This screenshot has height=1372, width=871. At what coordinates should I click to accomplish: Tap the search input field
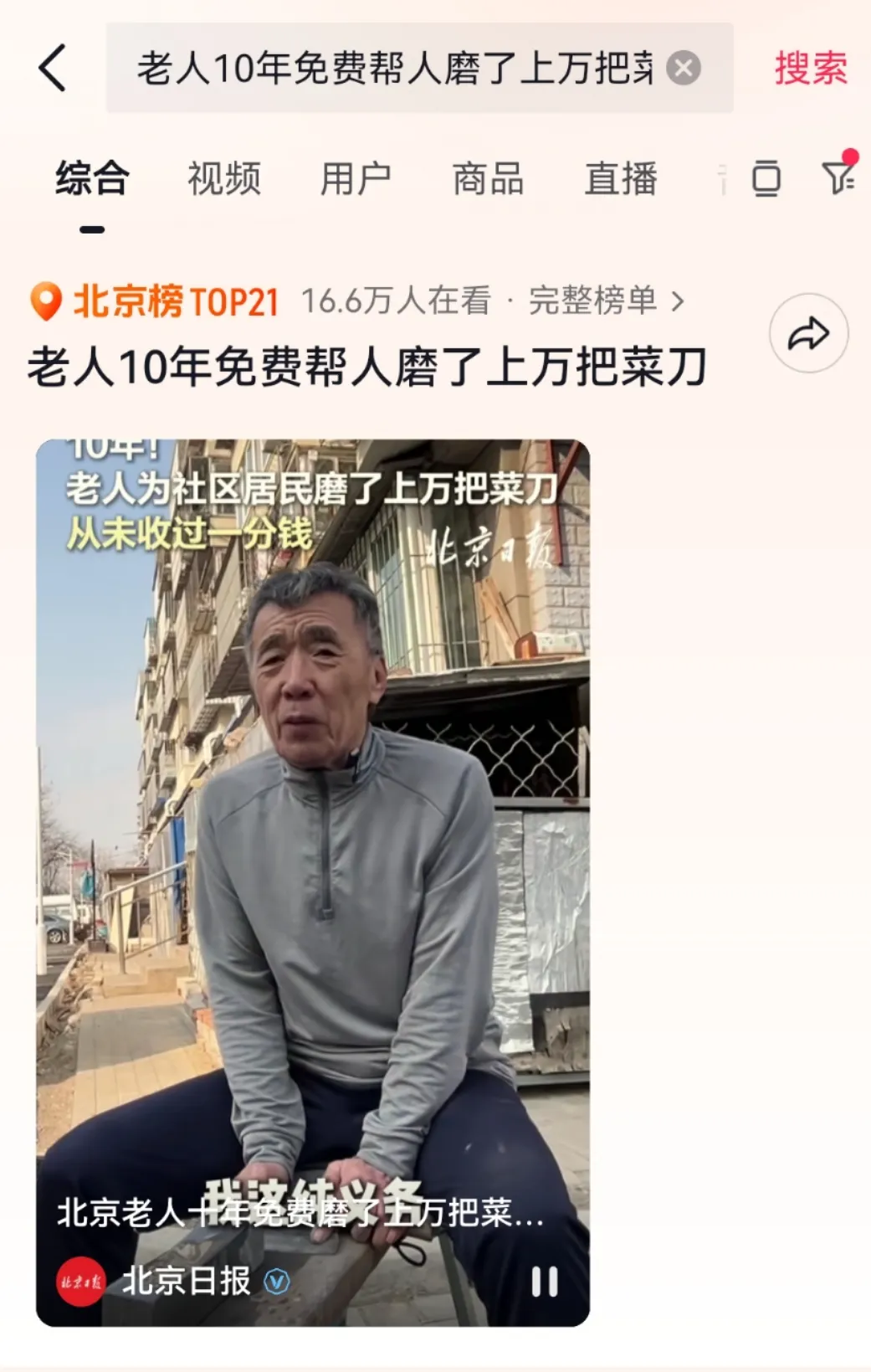pyautogui.click(x=393, y=69)
